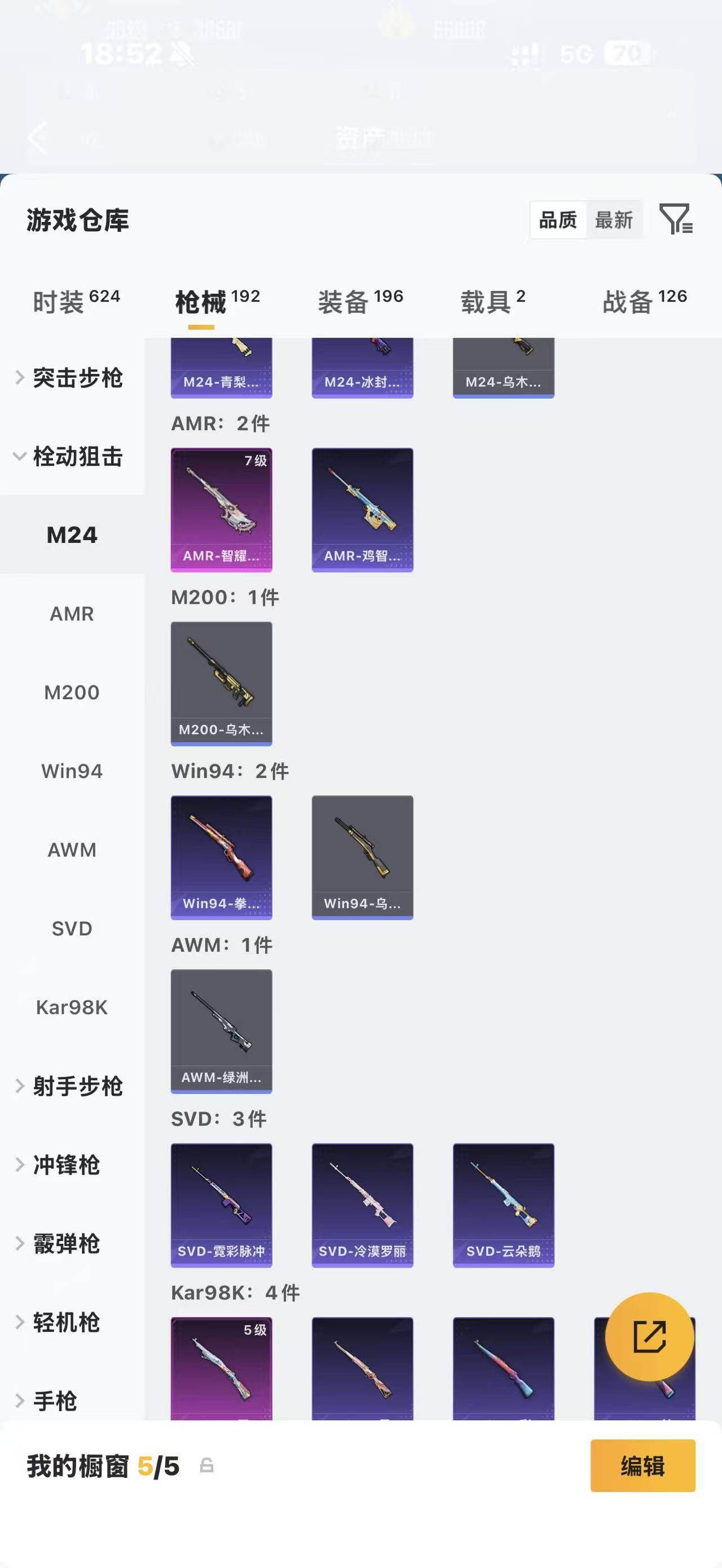Go back with the top-left arrow
The image size is (722, 1568).
click(37, 138)
